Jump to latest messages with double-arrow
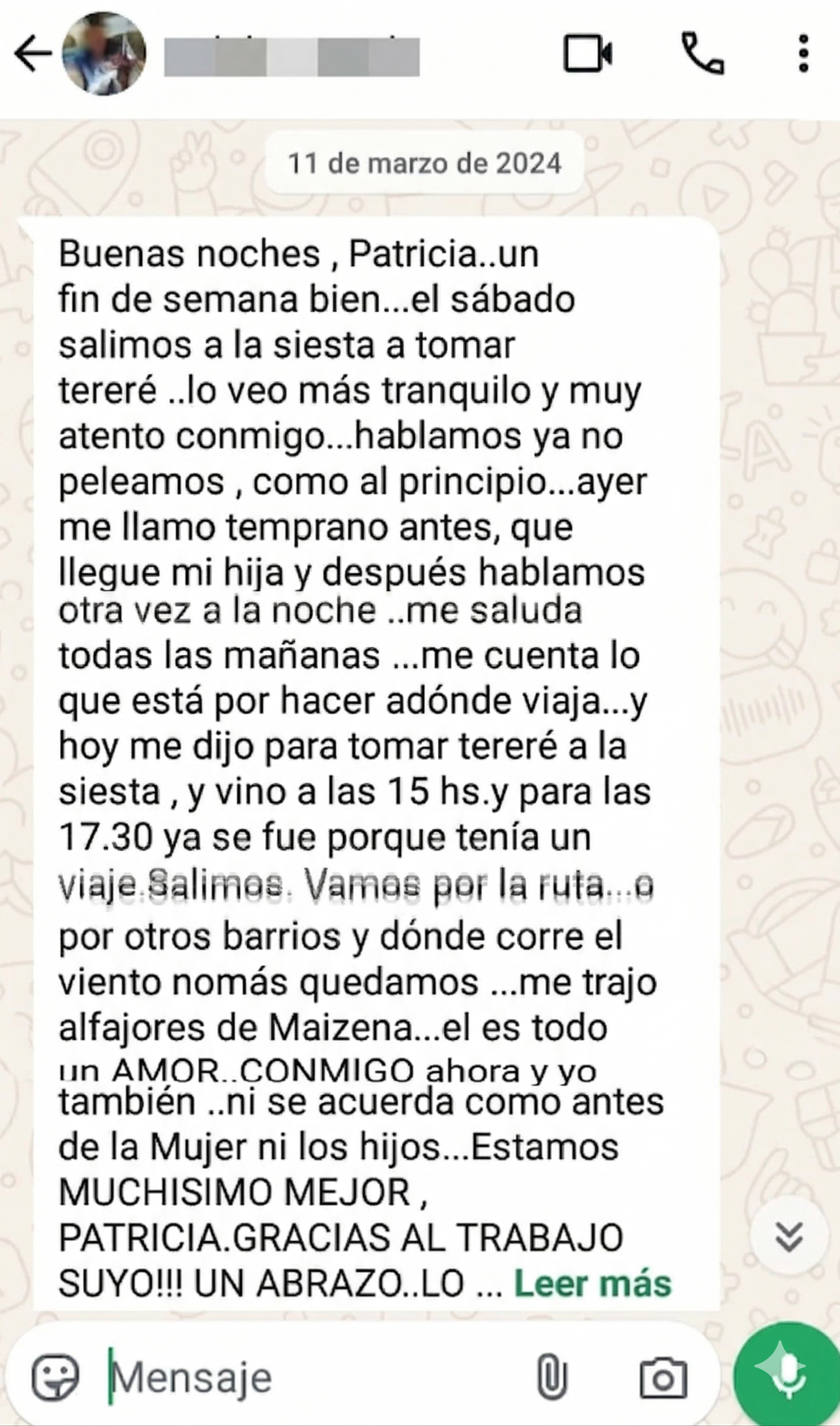The width and height of the screenshot is (840, 1426). [789, 1236]
